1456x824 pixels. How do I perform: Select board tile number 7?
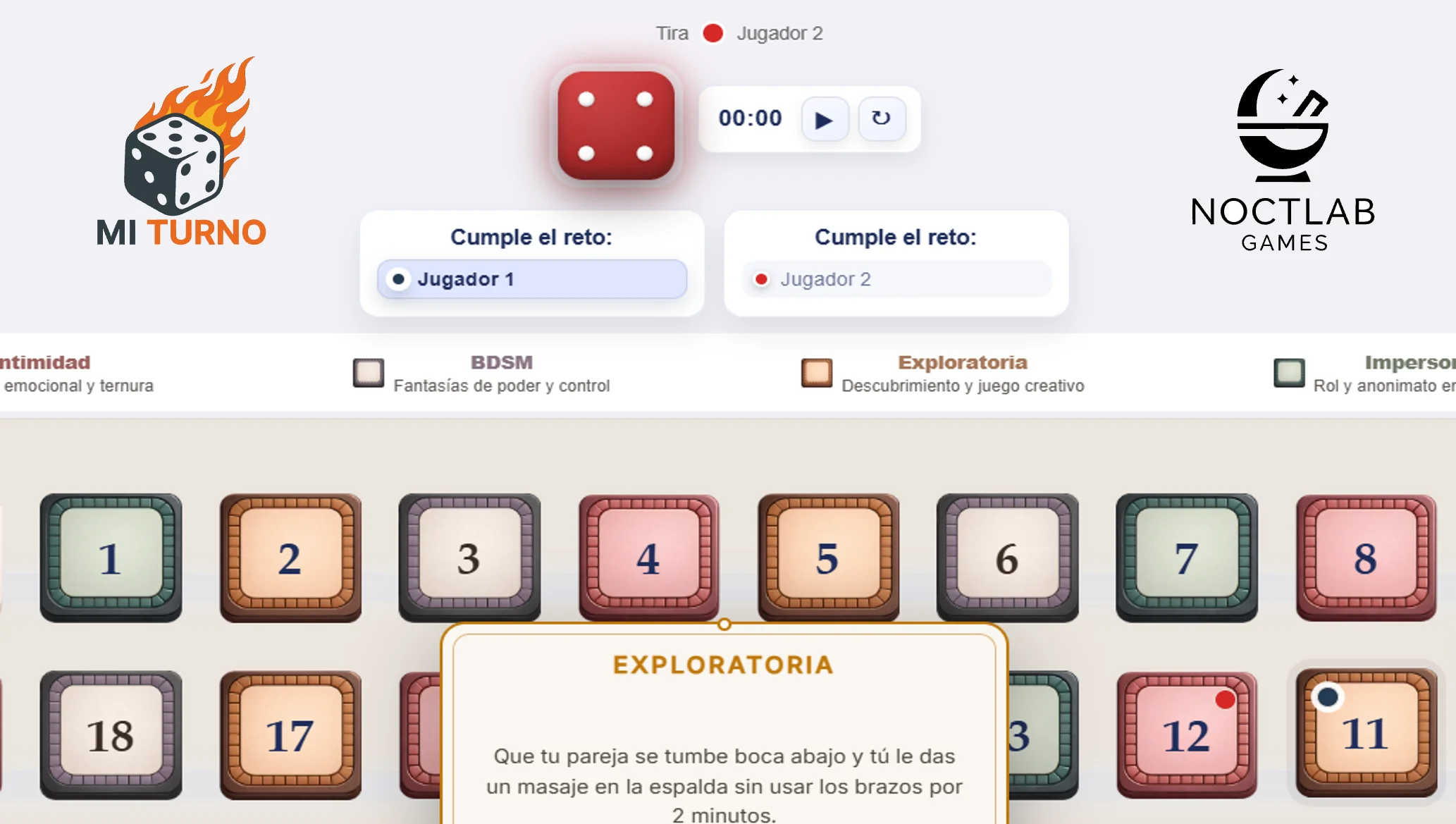(x=1186, y=558)
